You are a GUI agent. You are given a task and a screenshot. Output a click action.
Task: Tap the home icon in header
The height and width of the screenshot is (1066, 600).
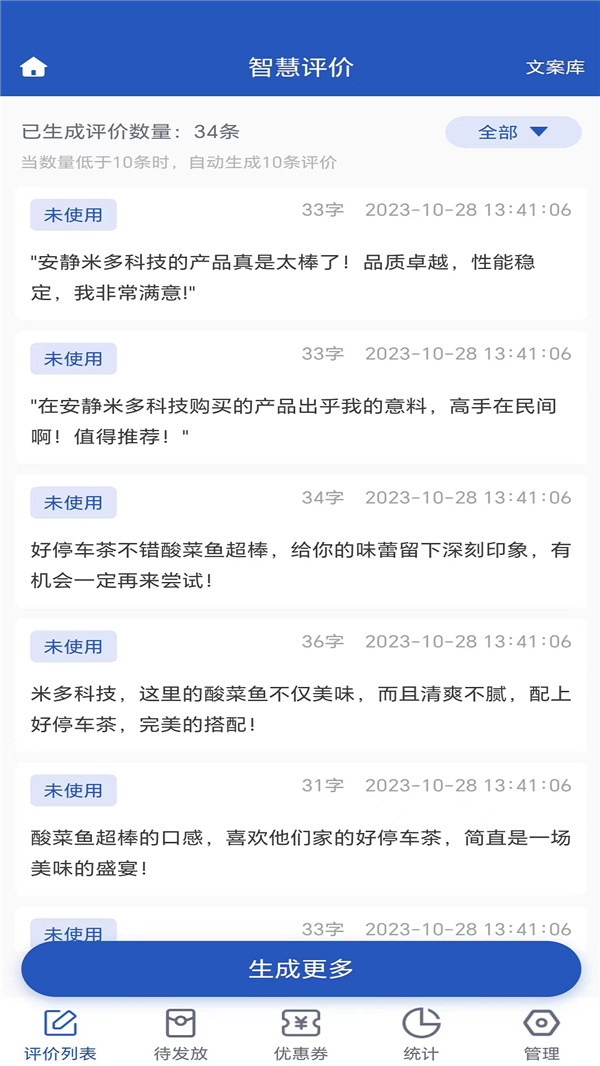pyautogui.click(x=34, y=67)
